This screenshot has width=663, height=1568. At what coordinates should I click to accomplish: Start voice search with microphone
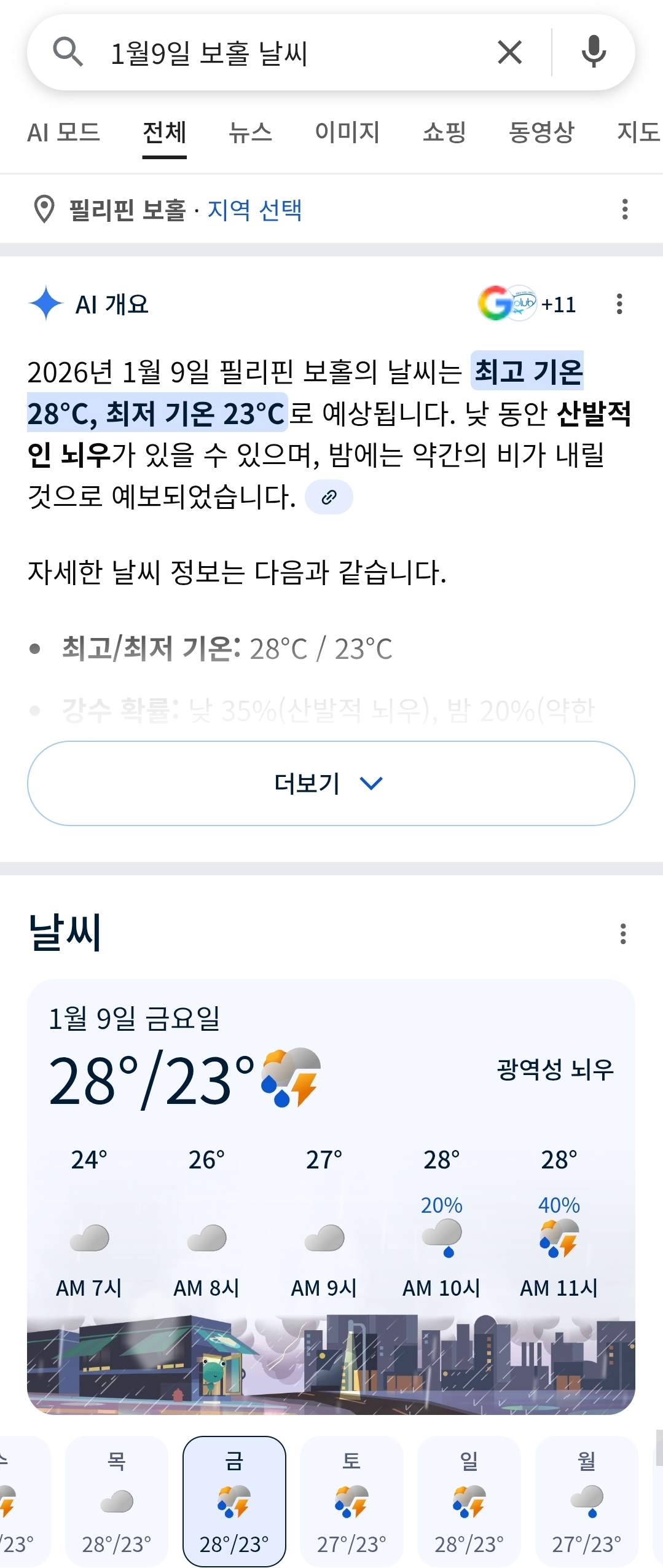(x=593, y=52)
